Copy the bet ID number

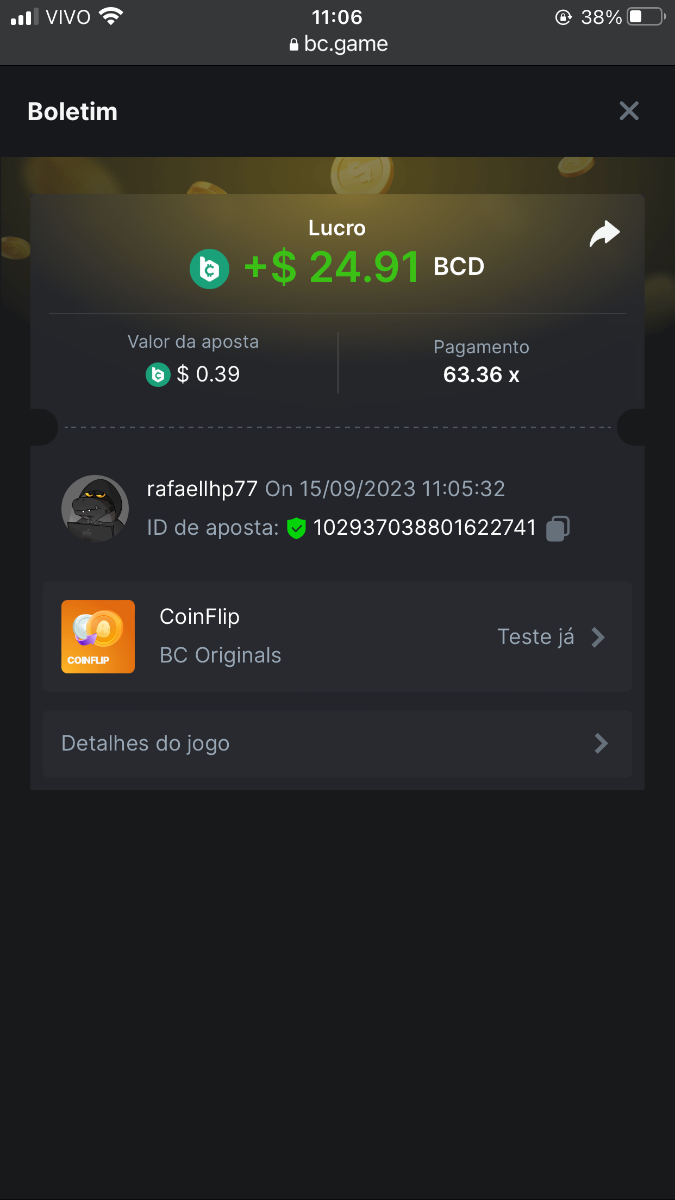(x=558, y=528)
